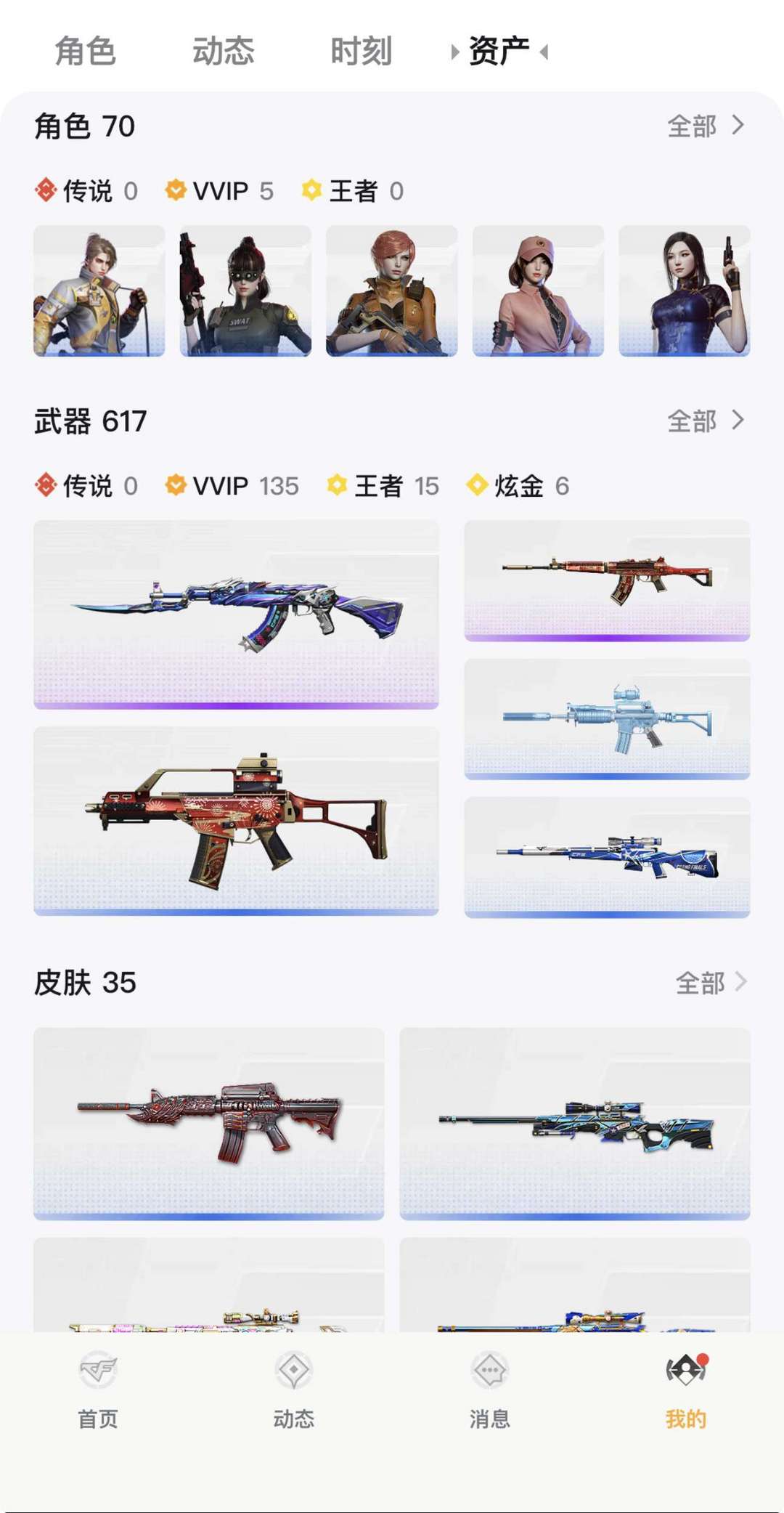Viewport: 784px width, 1513px height.
Task: Open the red M4 skin card
Action: pos(208,1123)
